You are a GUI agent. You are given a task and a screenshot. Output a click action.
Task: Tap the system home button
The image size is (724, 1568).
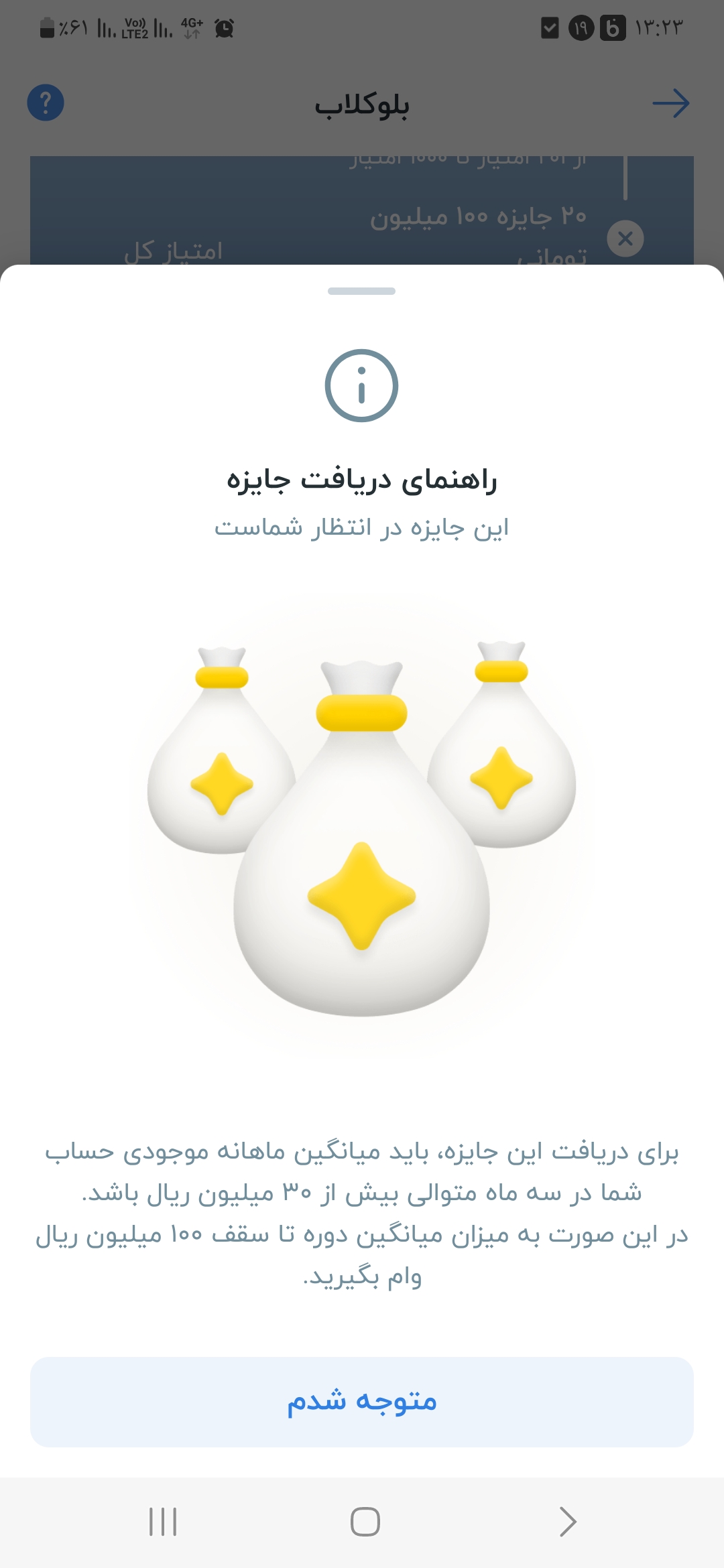click(x=365, y=1521)
